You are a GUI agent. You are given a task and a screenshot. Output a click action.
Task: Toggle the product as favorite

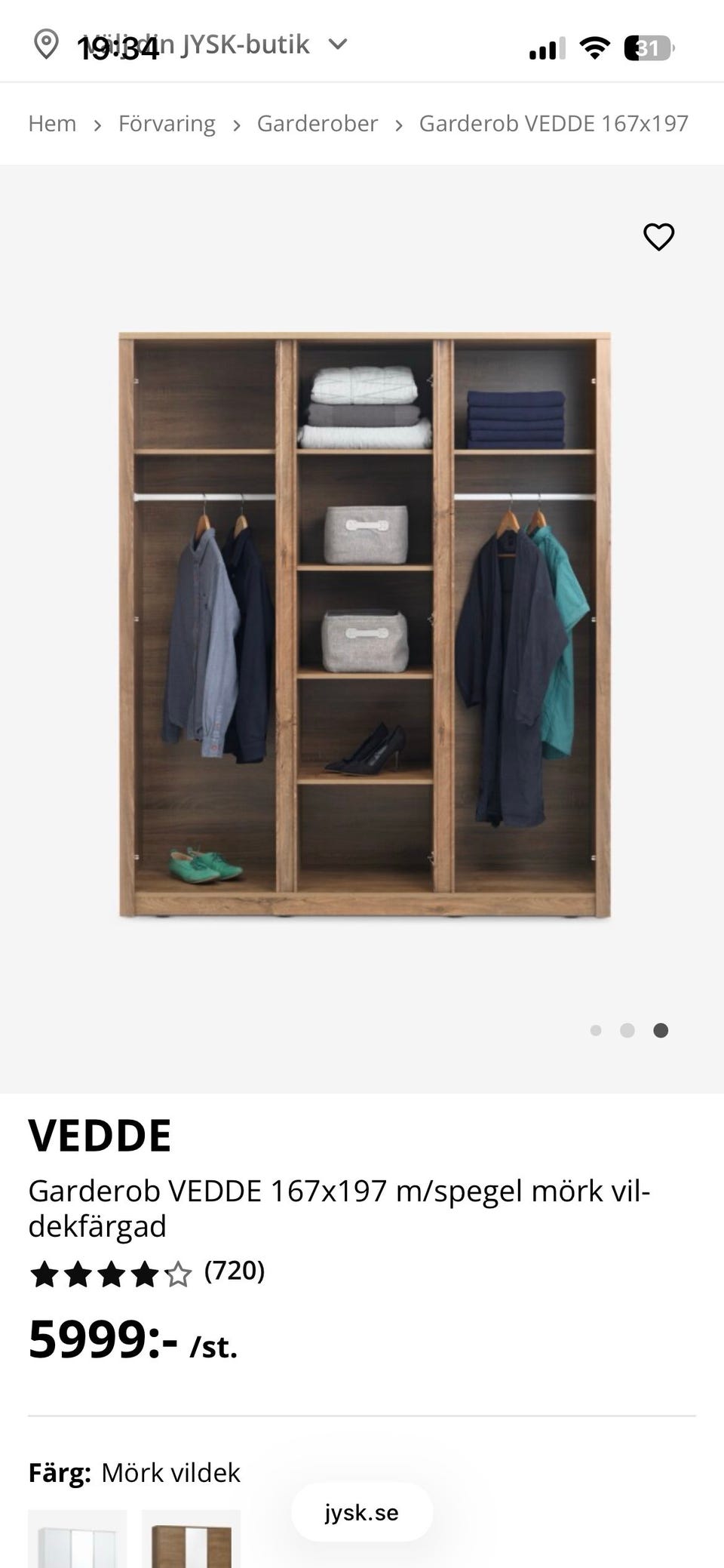point(658,236)
